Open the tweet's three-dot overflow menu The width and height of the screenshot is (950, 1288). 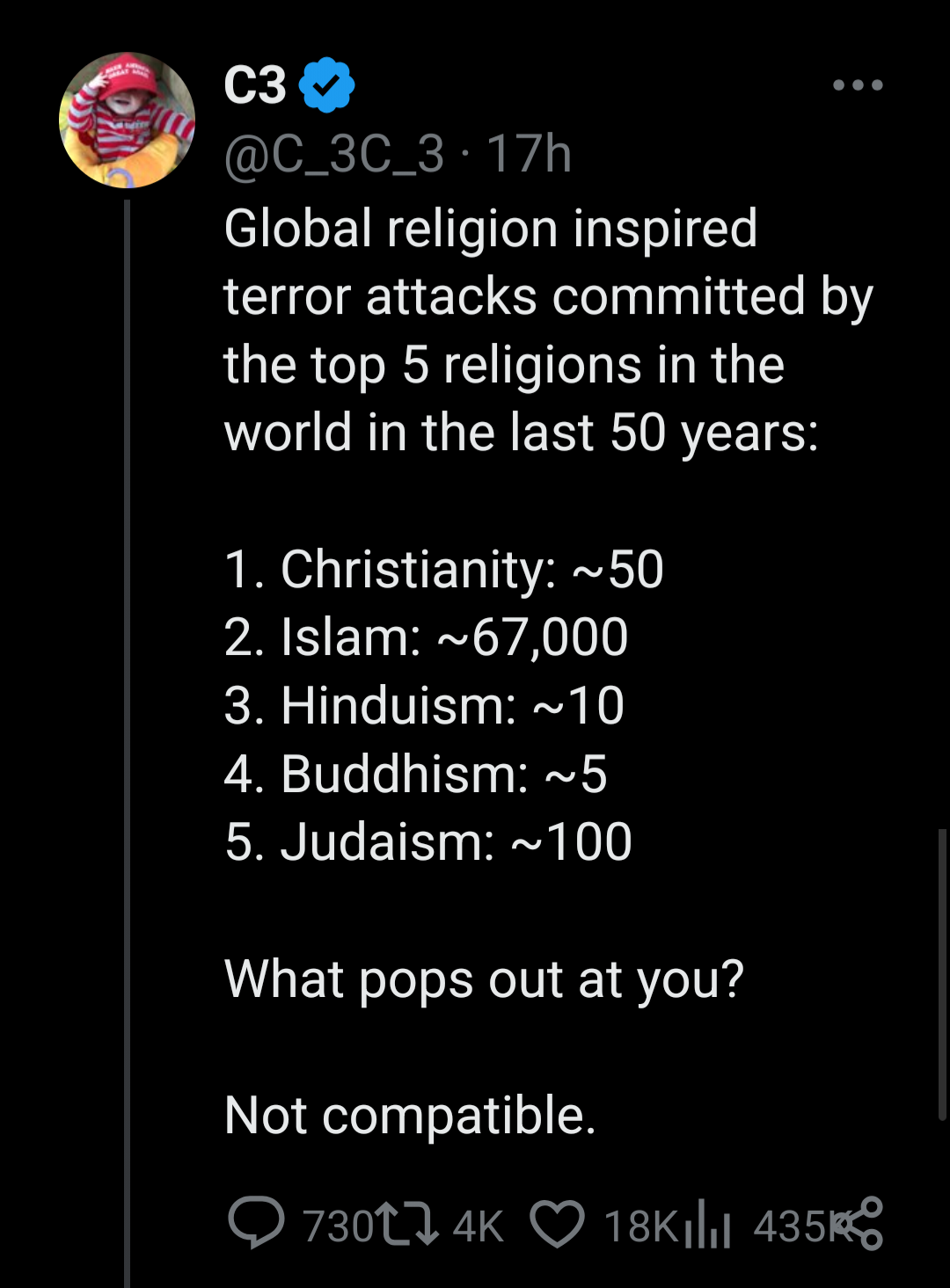tap(858, 85)
